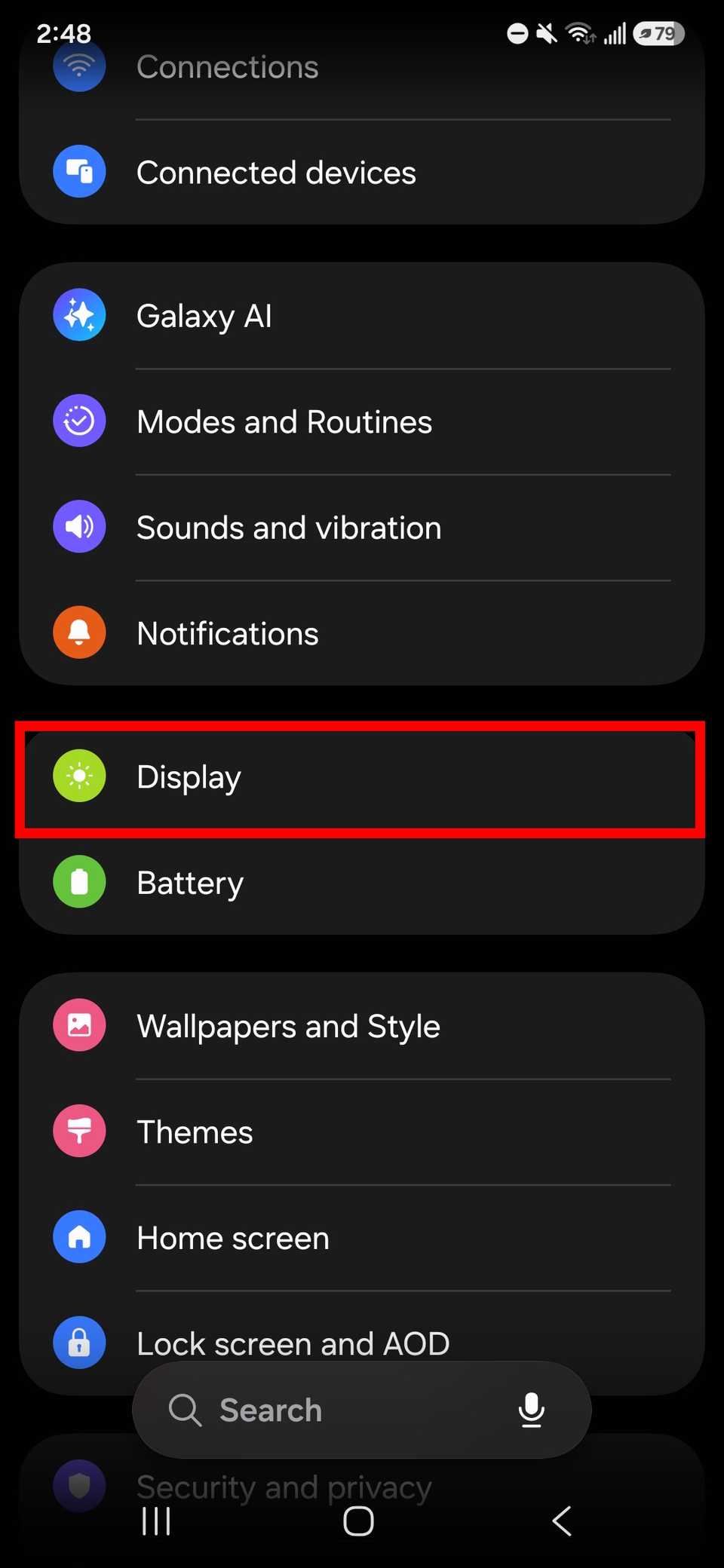Open Galaxy AI settings
This screenshot has width=724, height=1568.
[x=362, y=316]
